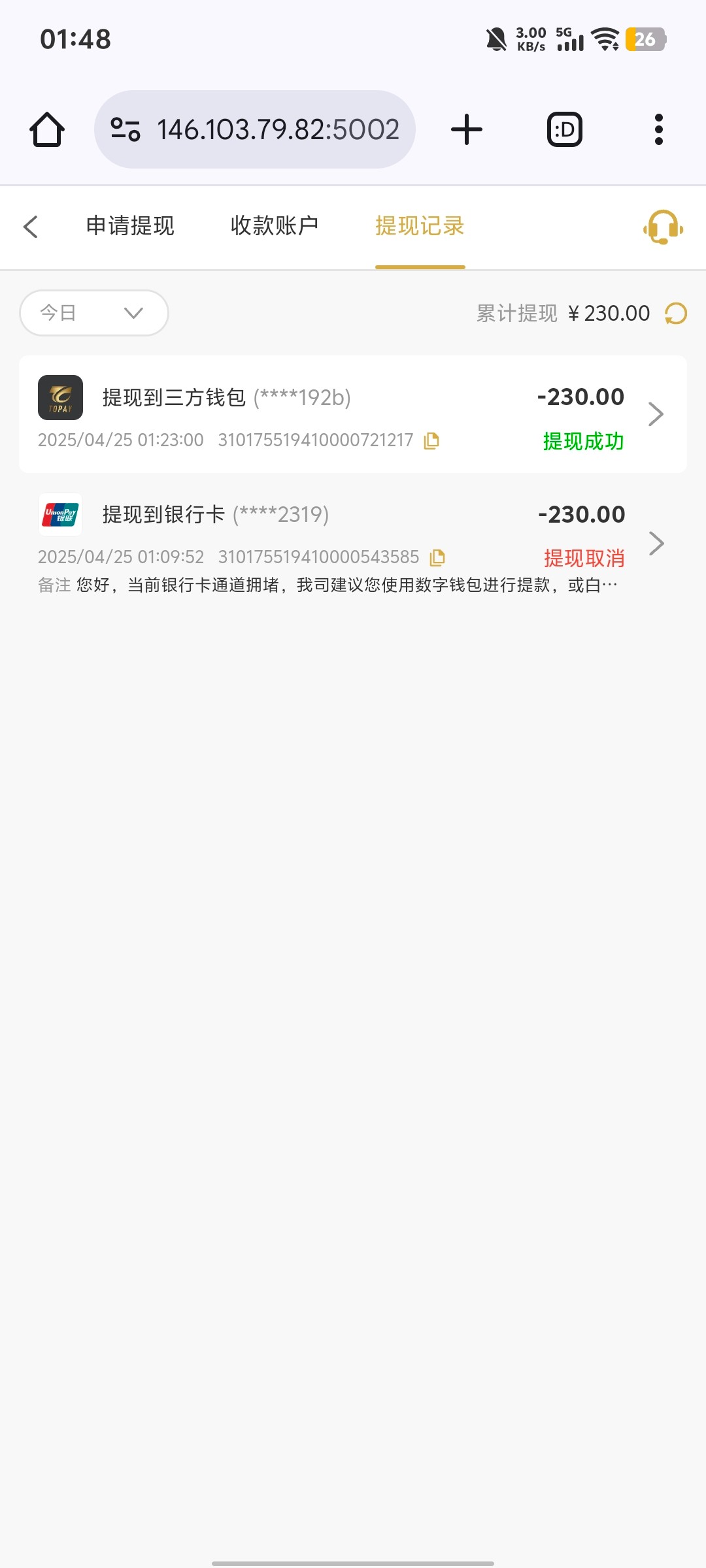
Task: Copy order number ending in 543585
Action: point(437,557)
